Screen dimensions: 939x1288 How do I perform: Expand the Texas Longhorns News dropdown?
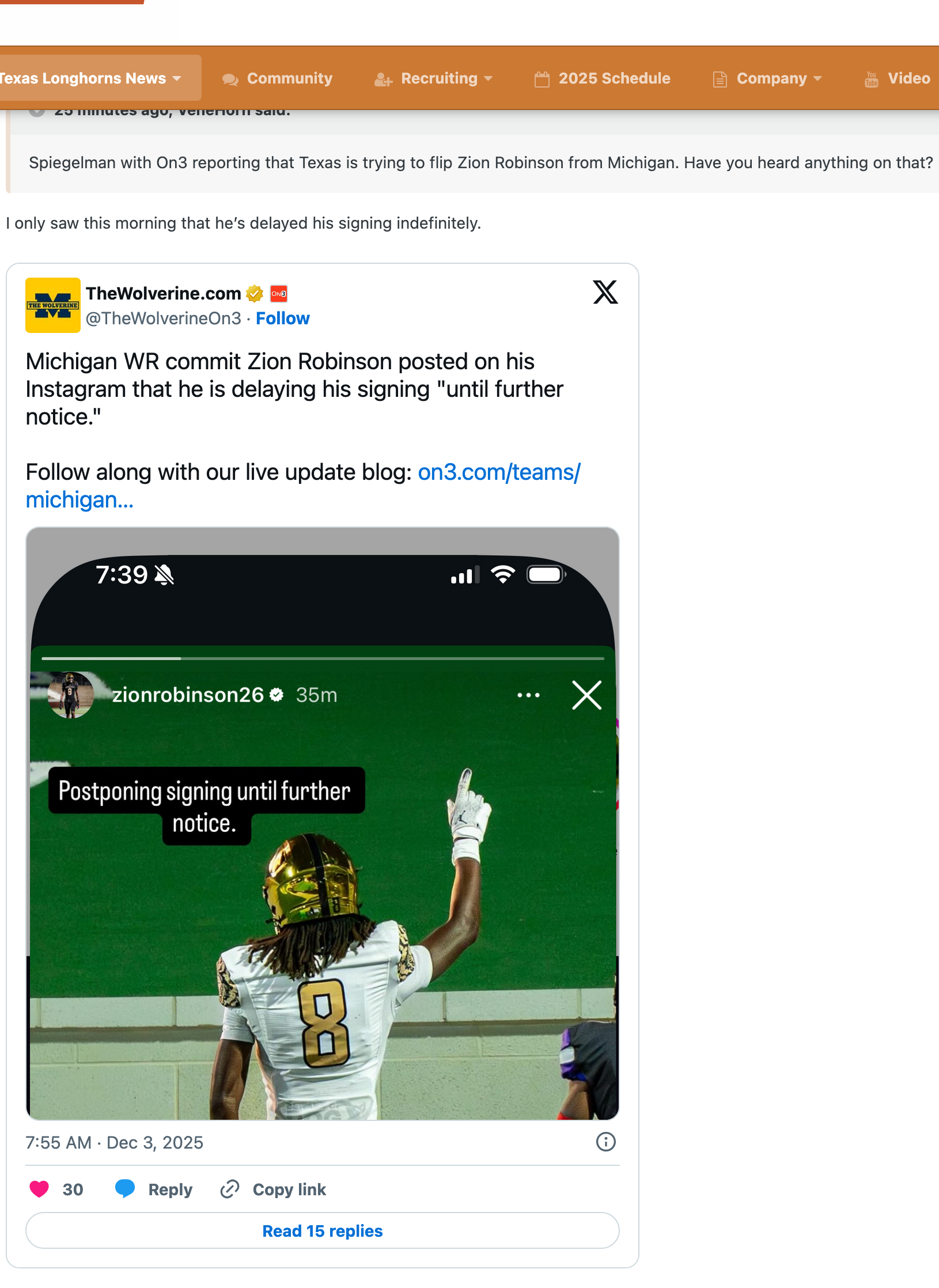click(x=92, y=78)
